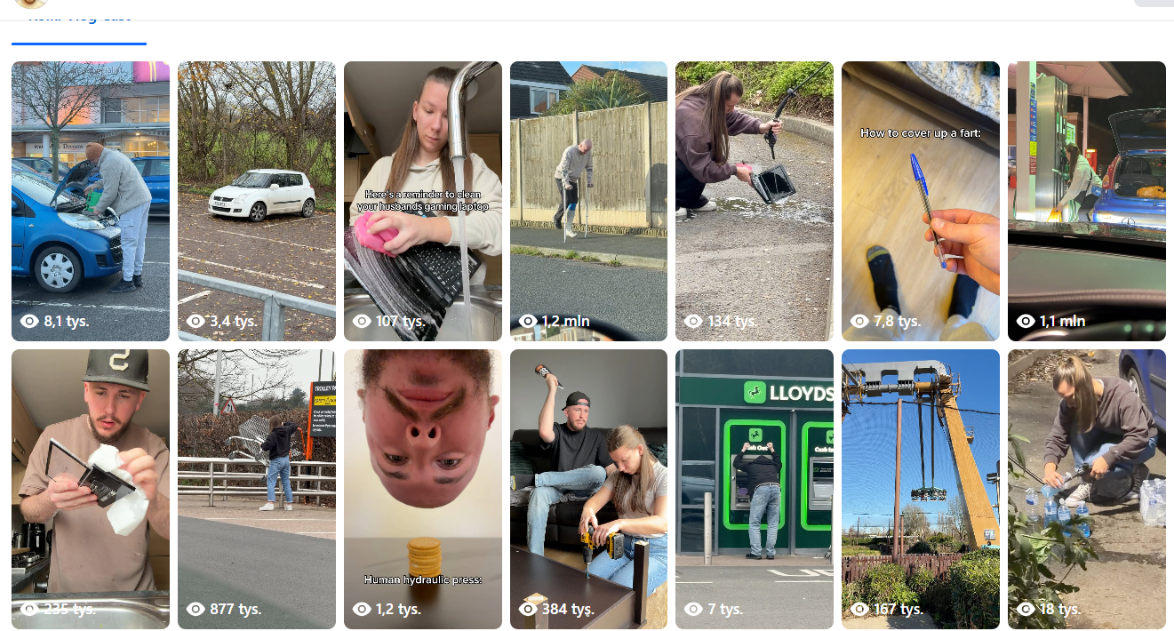Open the video with 877 tys. views
1174x631 pixels.
256,488
